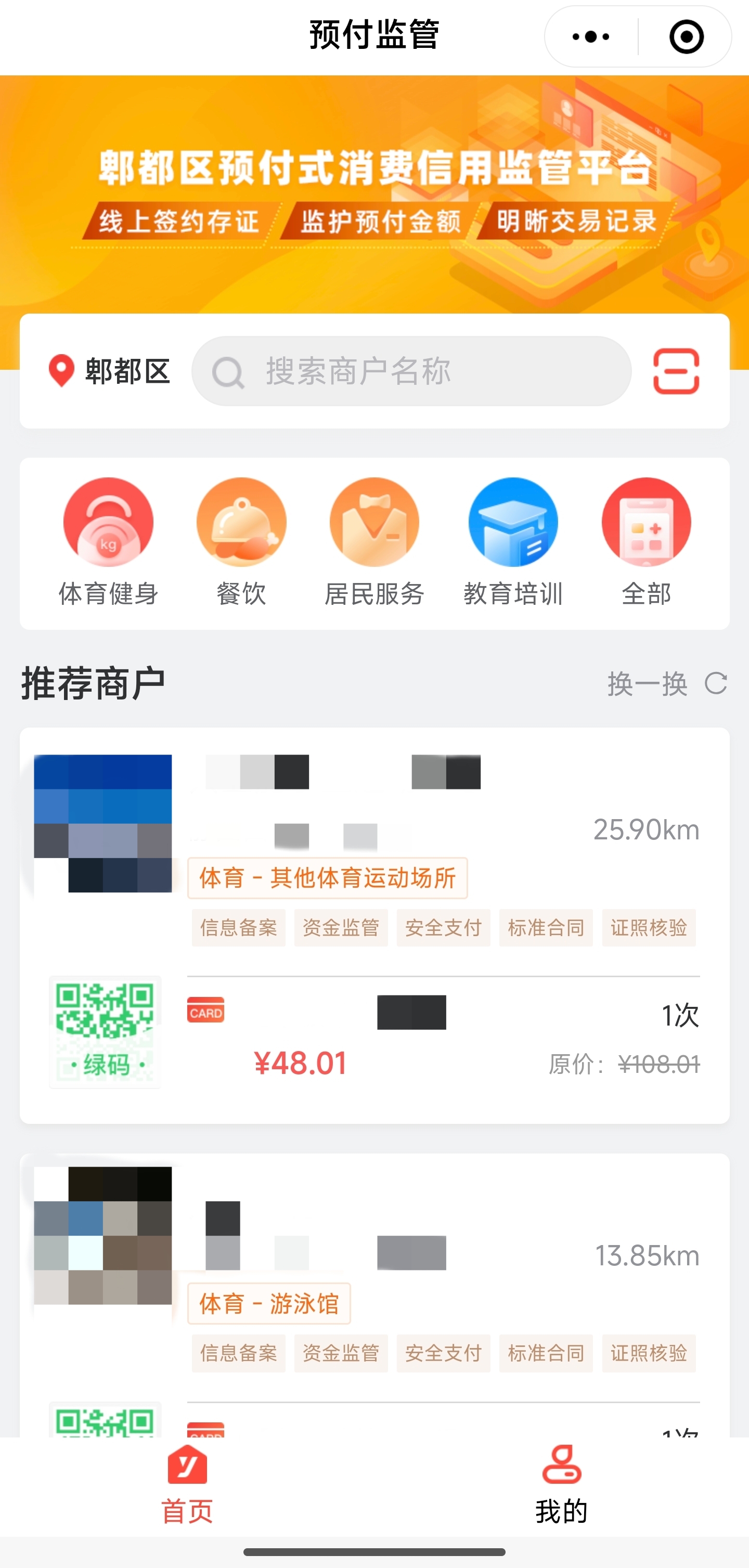Tap the 证照核验 tag on the swimming pool merchant
This screenshot has width=749, height=1568.
(649, 1353)
